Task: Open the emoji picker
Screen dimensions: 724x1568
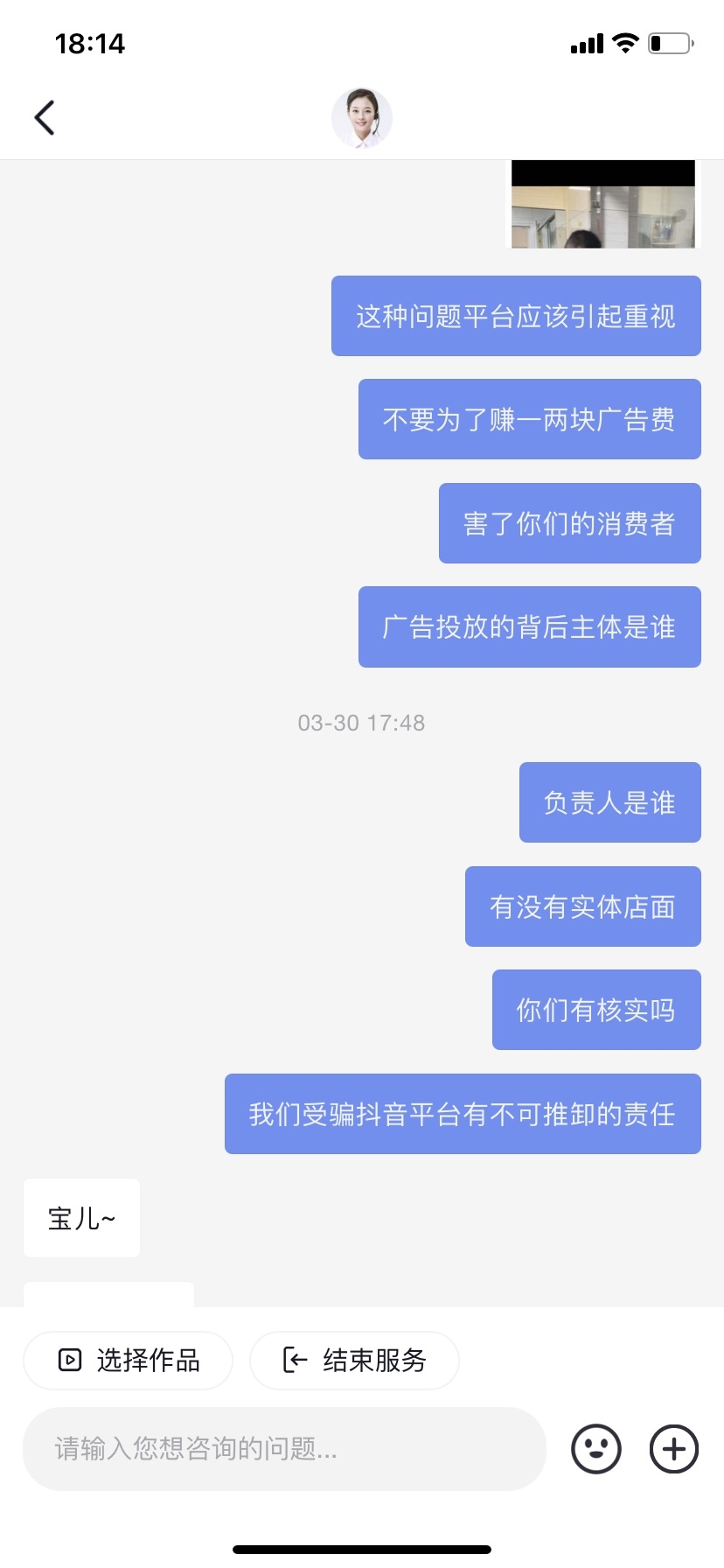Action: pyautogui.click(x=596, y=1449)
